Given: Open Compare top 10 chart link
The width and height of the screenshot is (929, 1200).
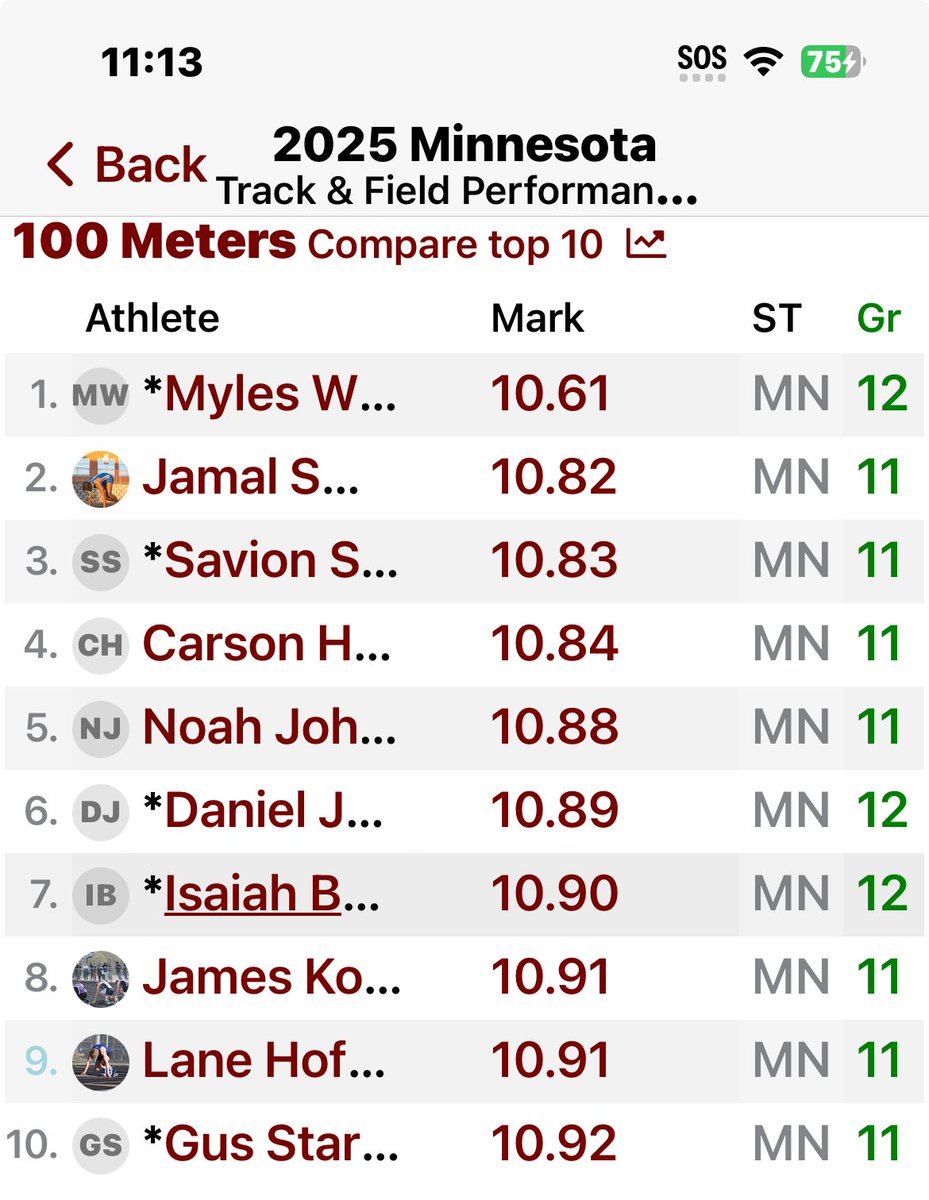Looking at the screenshot, I should pyautogui.click(x=486, y=244).
